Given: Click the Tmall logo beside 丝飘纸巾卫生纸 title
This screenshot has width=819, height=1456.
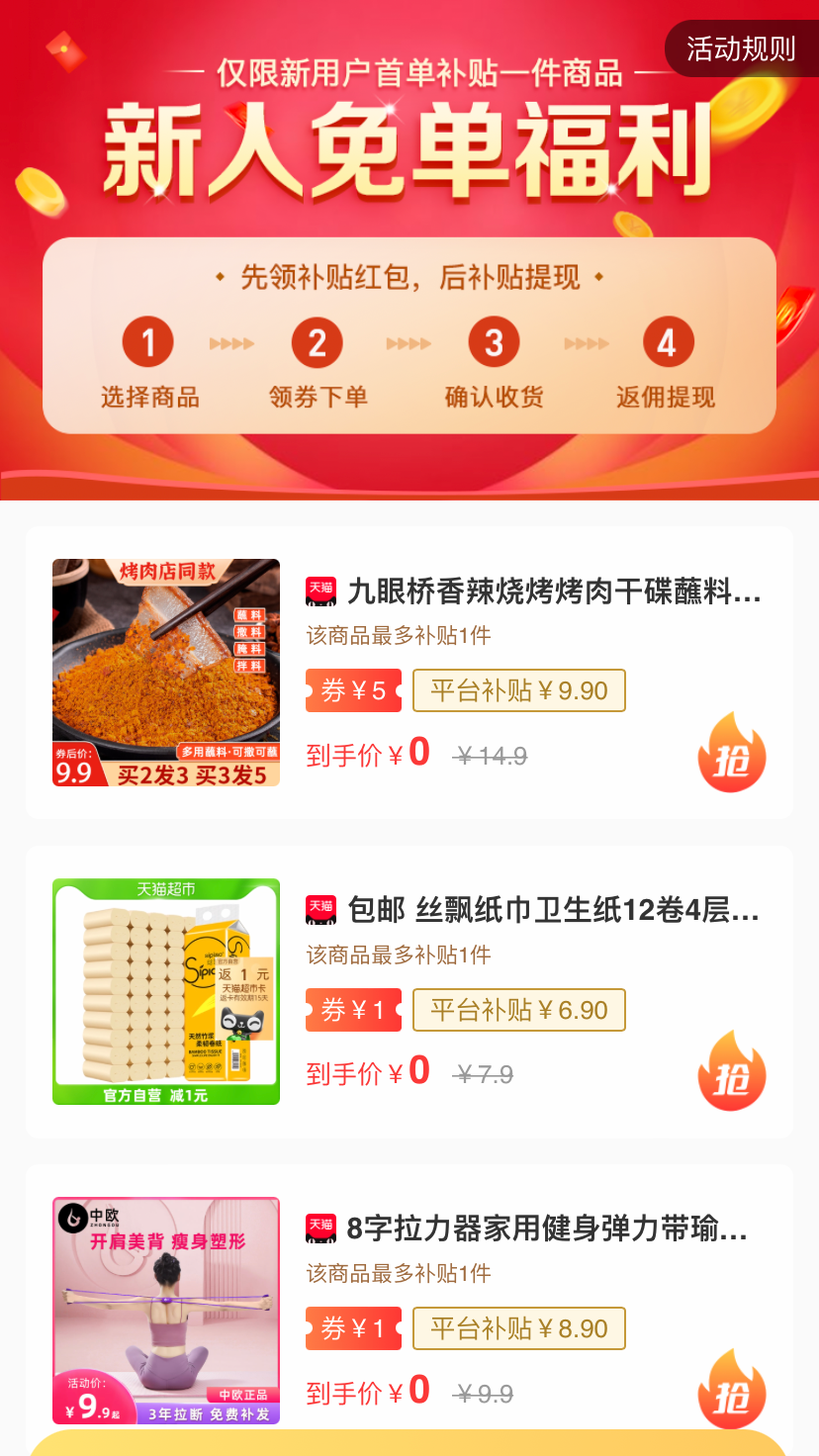Looking at the screenshot, I should click(318, 909).
